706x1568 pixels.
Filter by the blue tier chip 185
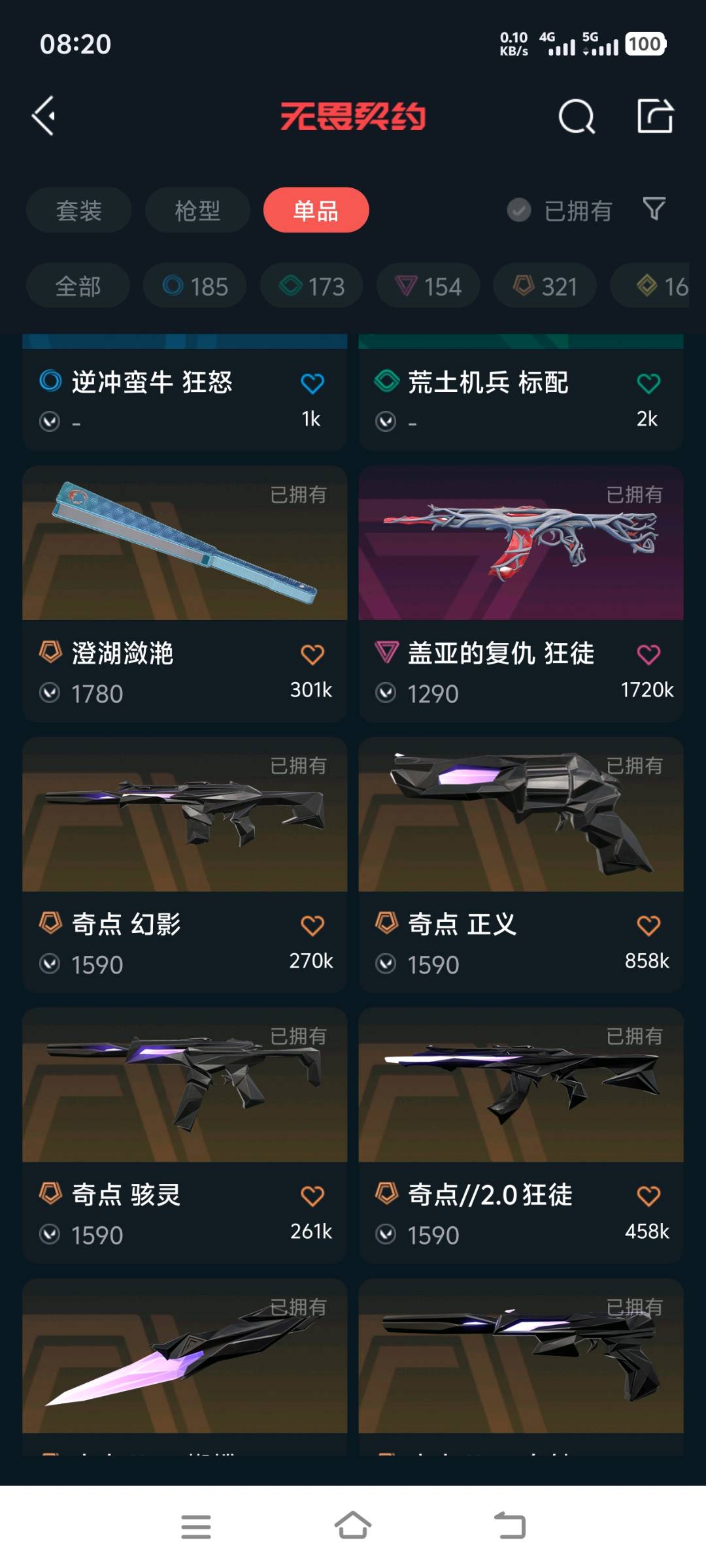[195, 286]
